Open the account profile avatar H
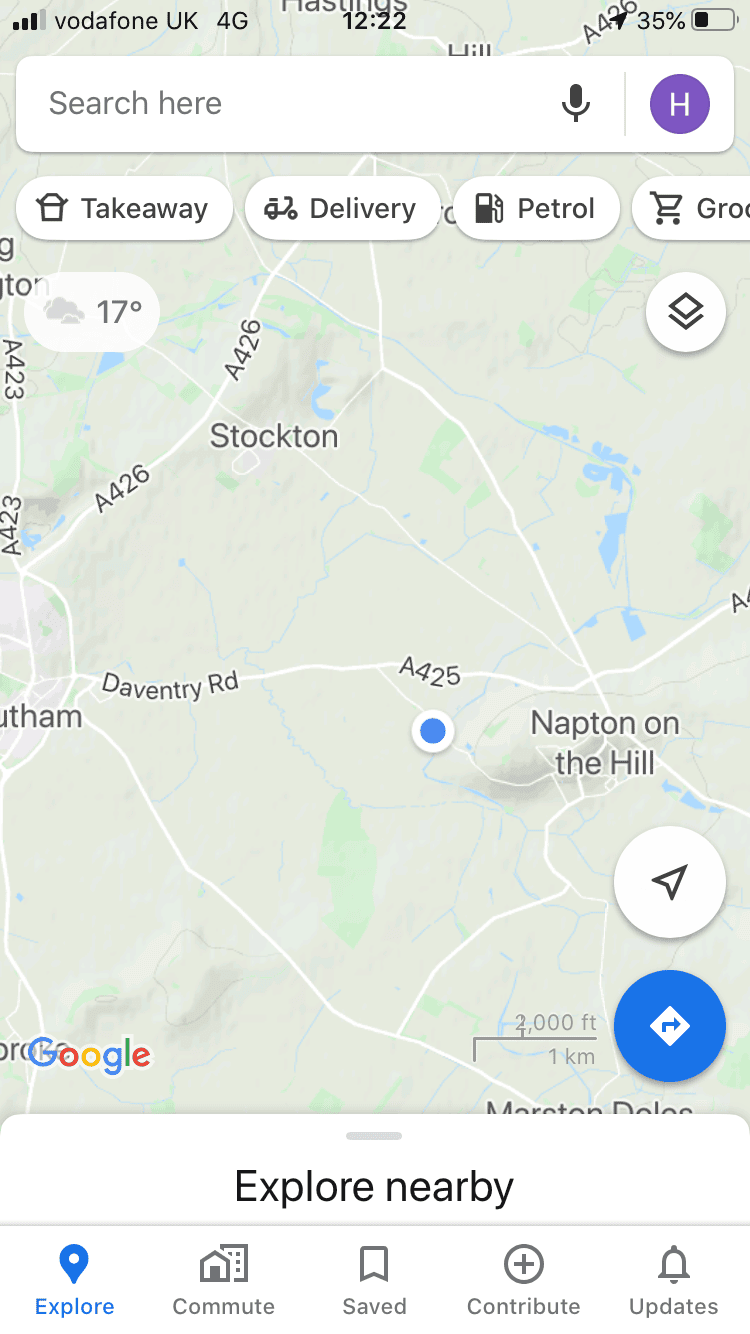The image size is (750, 1334). [x=680, y=103]
